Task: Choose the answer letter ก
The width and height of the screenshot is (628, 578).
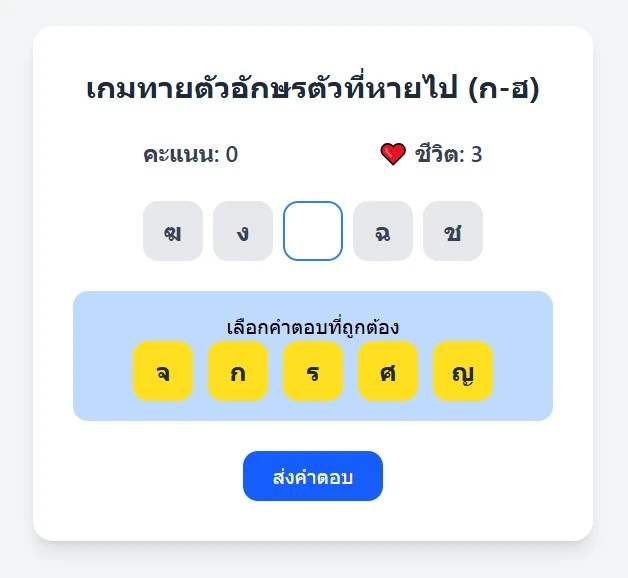Action: (x=238, y=372)
